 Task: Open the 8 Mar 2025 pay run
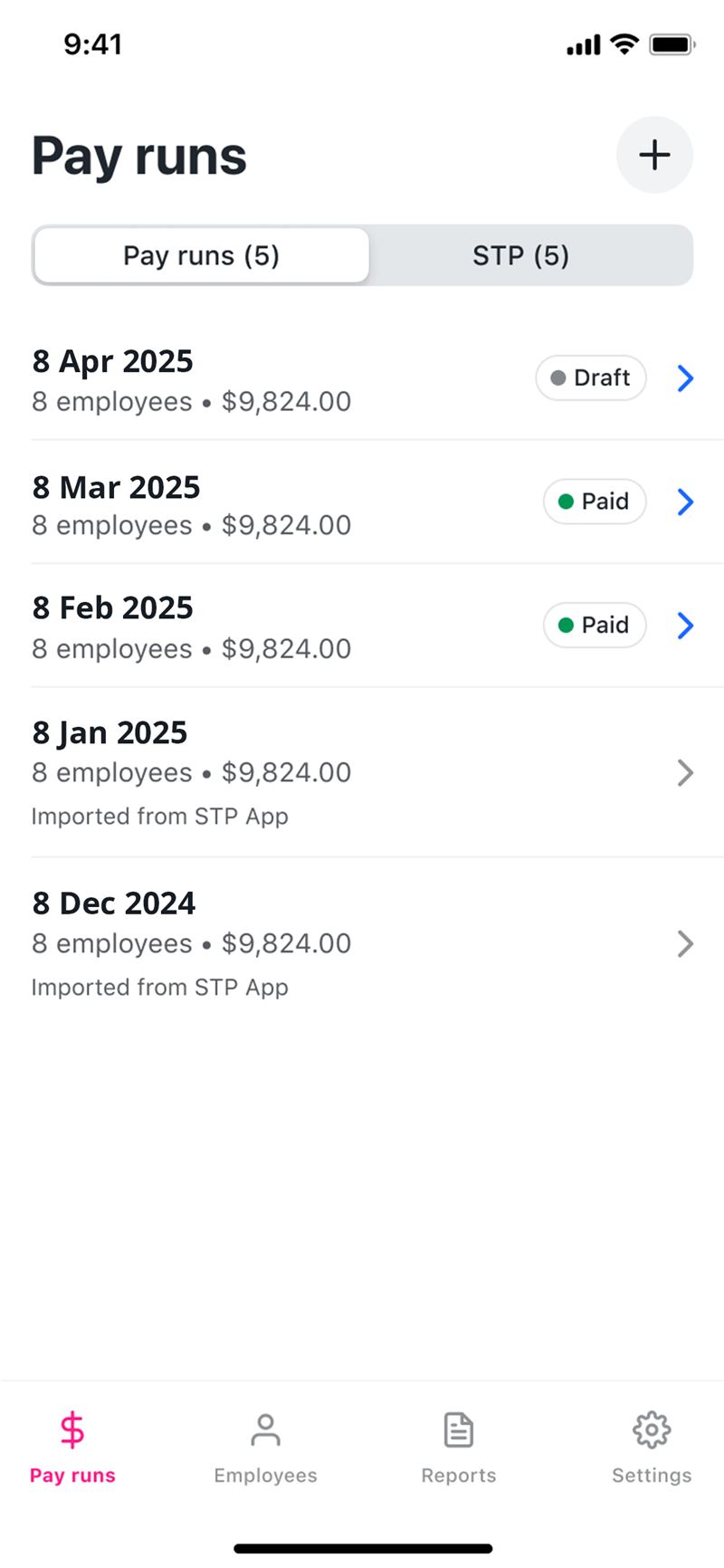[362, 502]
